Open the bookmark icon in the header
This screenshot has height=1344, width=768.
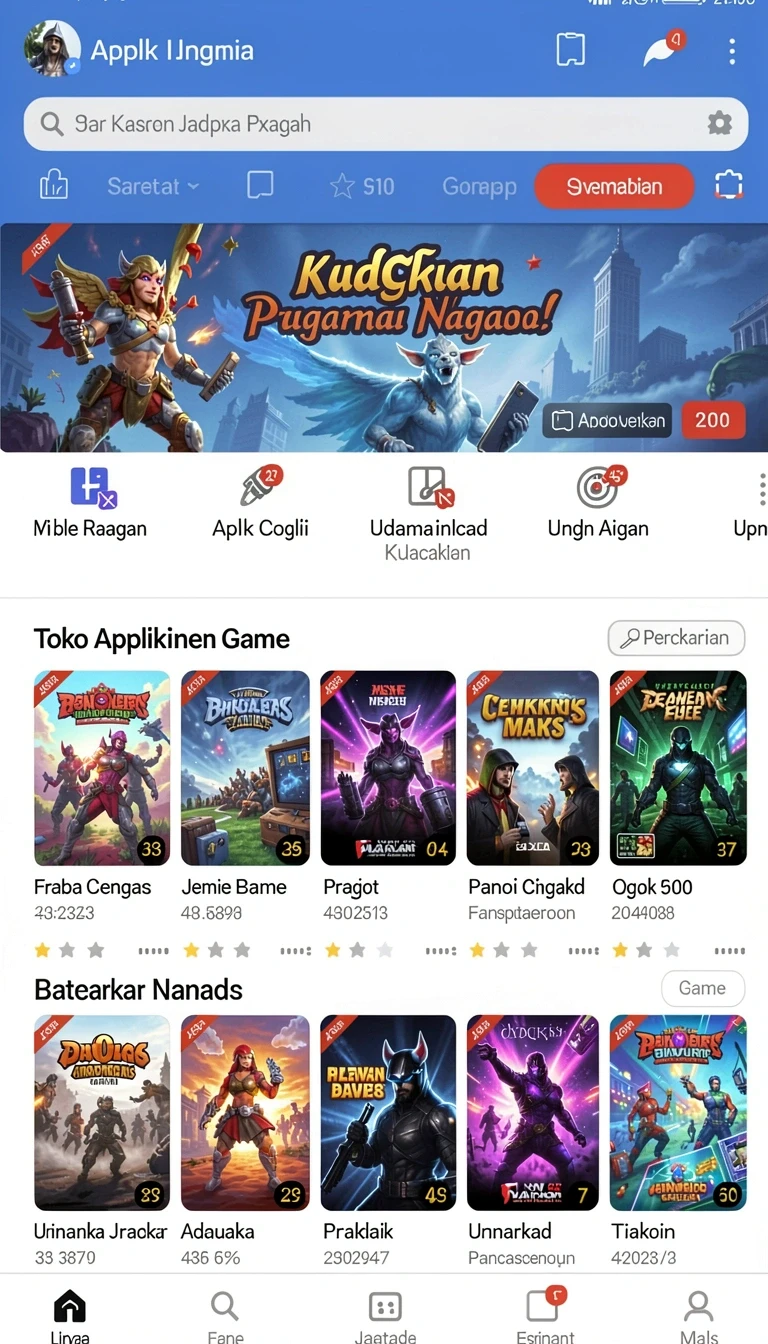click(x=570, y=50)
